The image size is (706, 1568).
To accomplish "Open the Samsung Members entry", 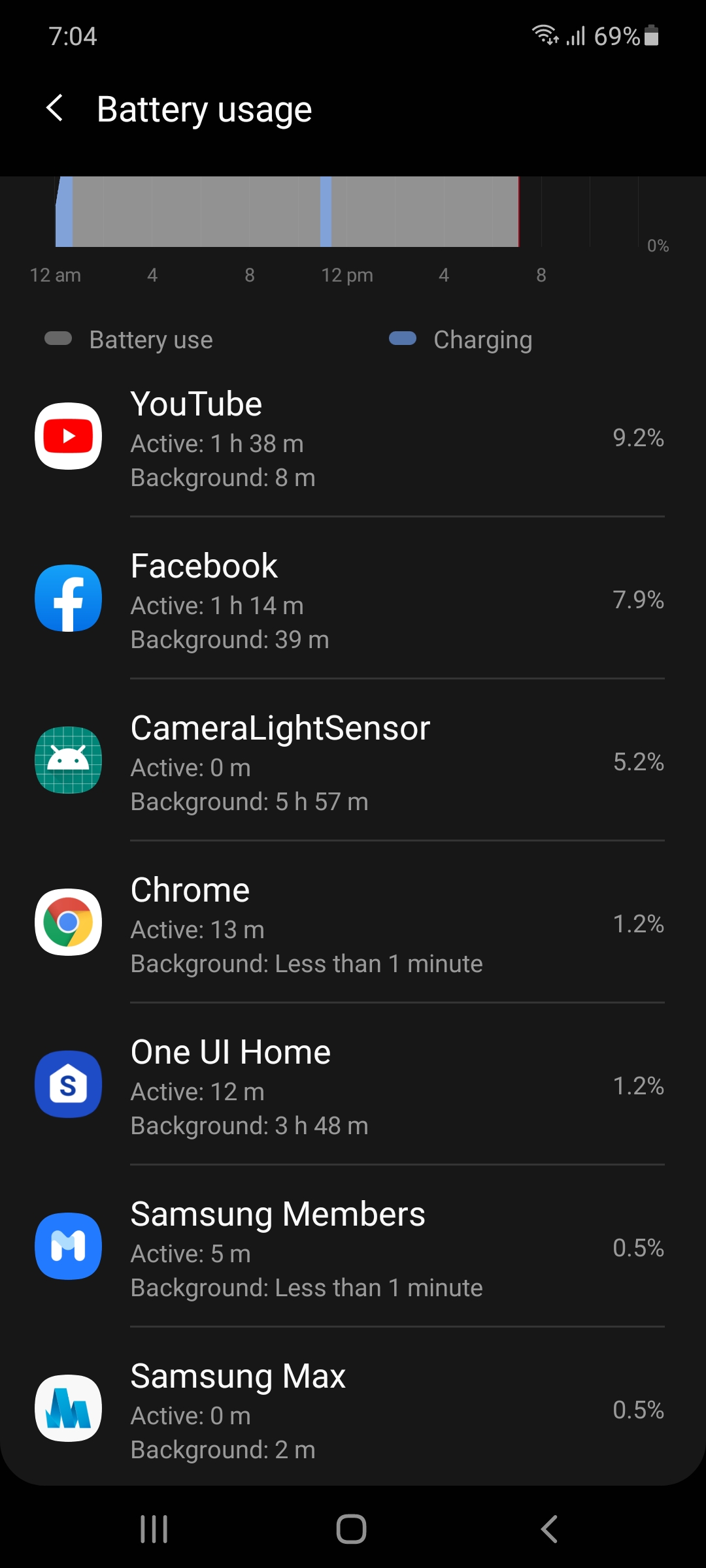I will (x=353, y=1248).
